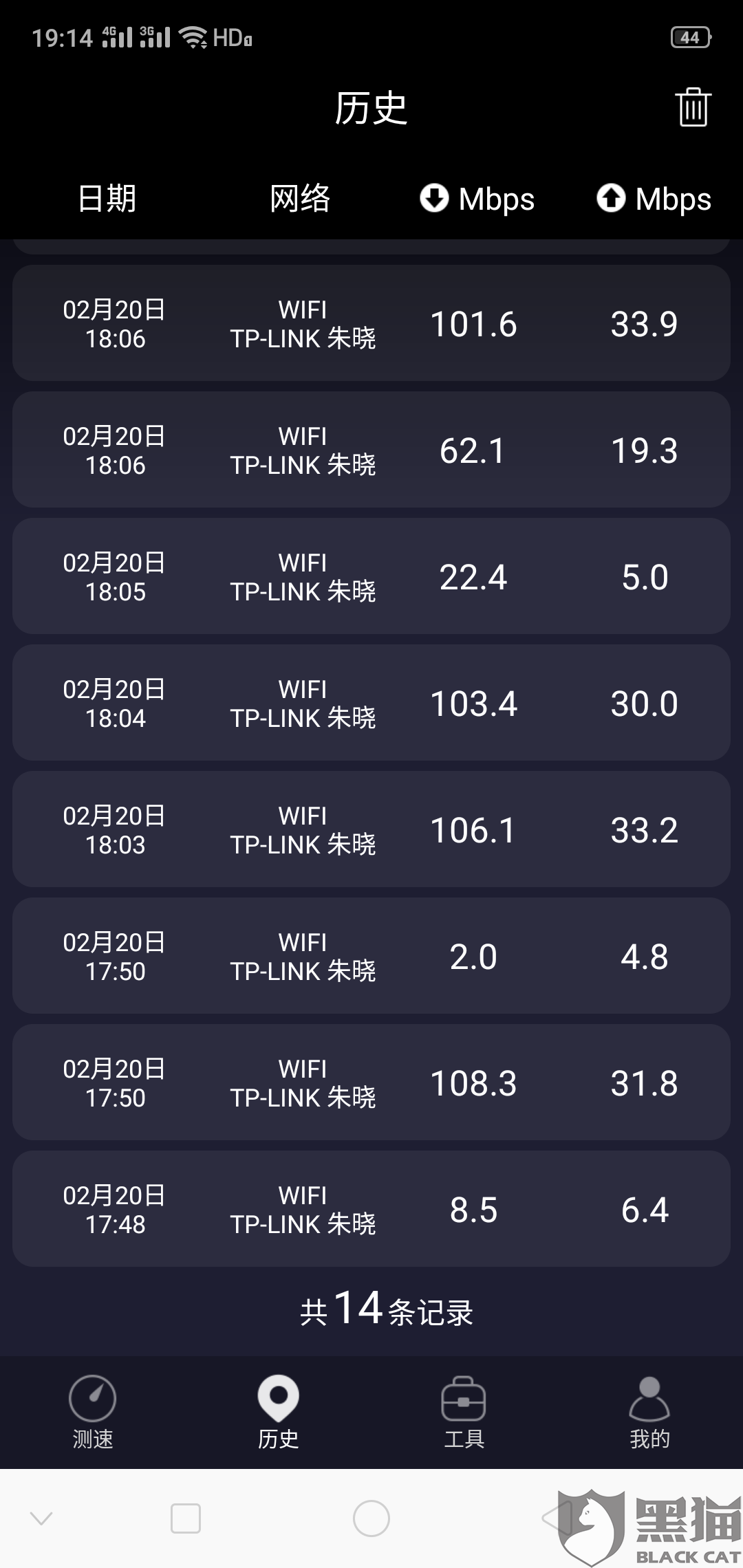
Task: Open the 工具 tab
Action: (464, 1411)
